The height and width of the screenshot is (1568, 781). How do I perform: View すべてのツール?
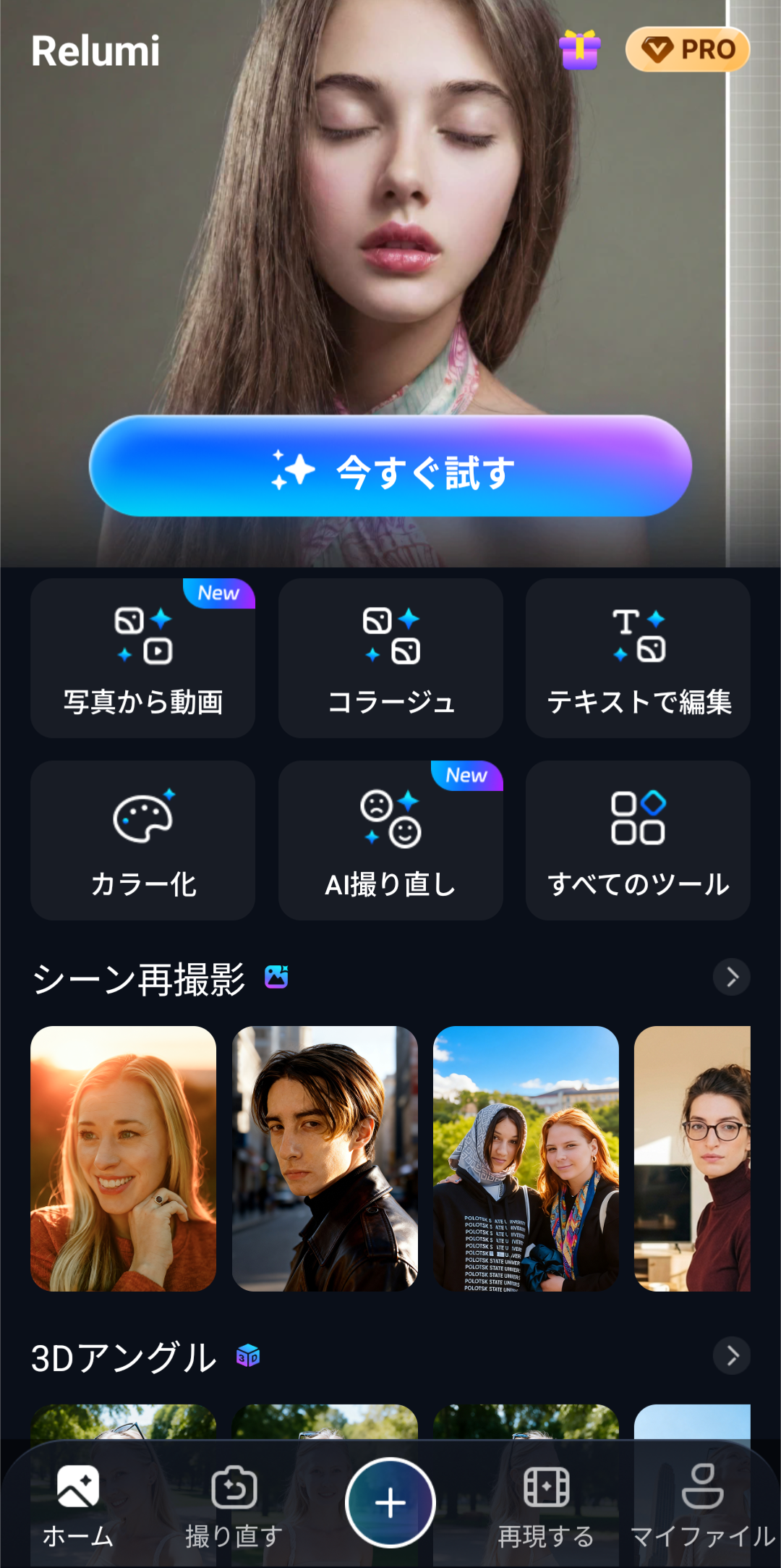pyautogui.click(x=638, y=840)
